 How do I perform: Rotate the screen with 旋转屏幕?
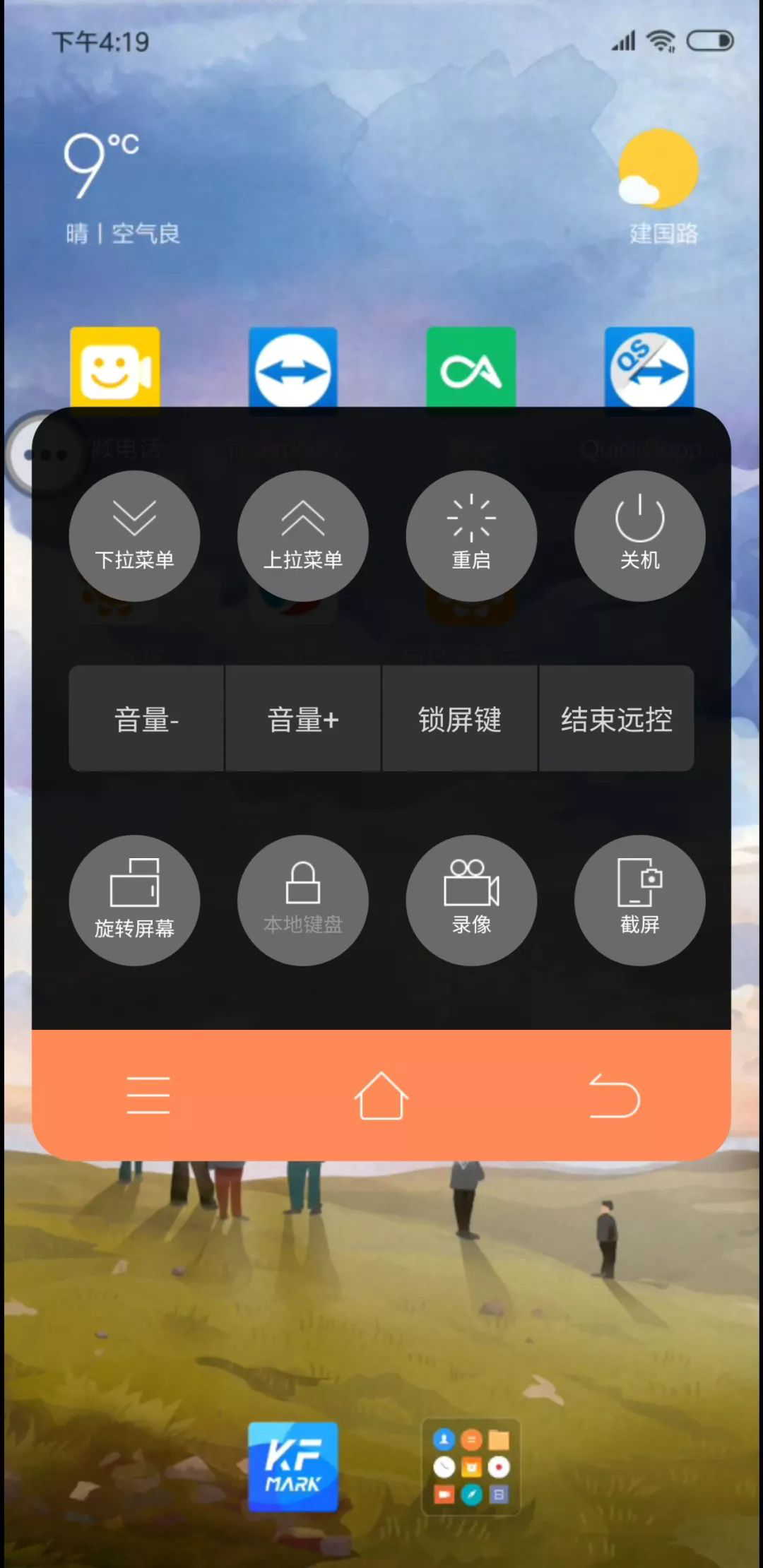(134, 900)
